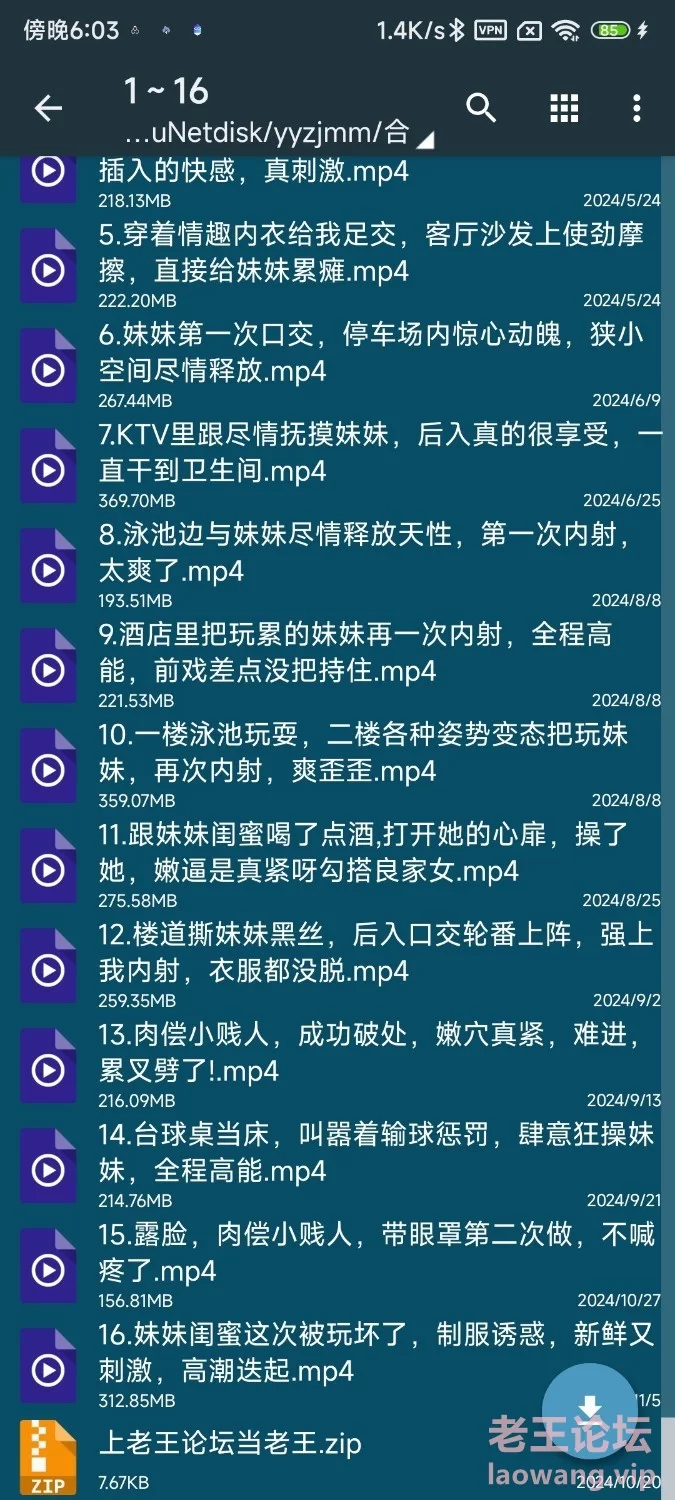The height and width of the screenshot is (1500, 675).
Task: Open the search magnifier
Action: pyautogui.click(x=481, y=108)
